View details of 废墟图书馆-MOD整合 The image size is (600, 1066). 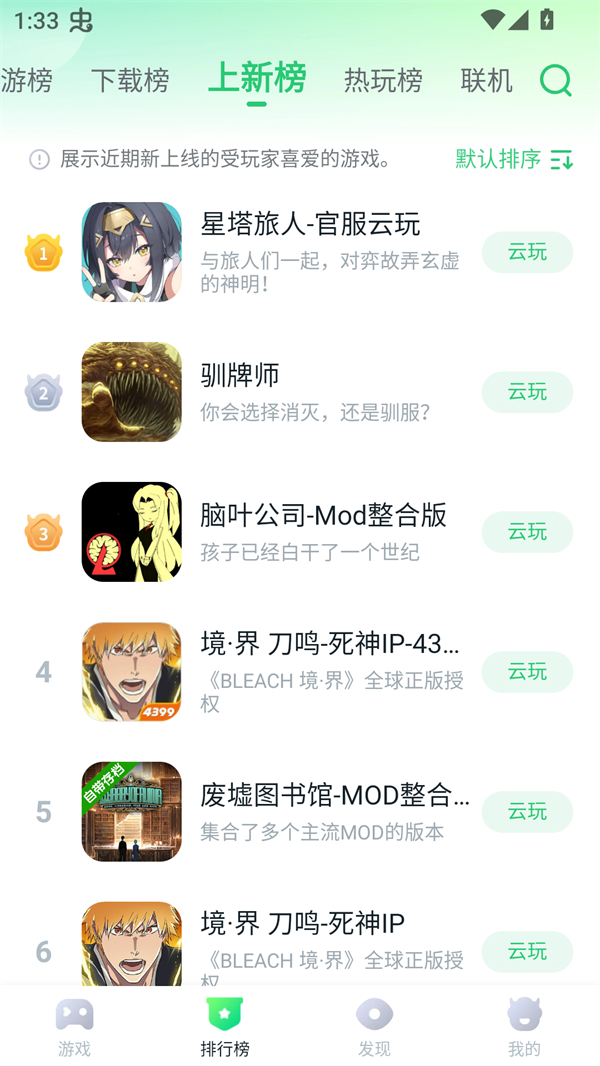[x=334, y=795]
